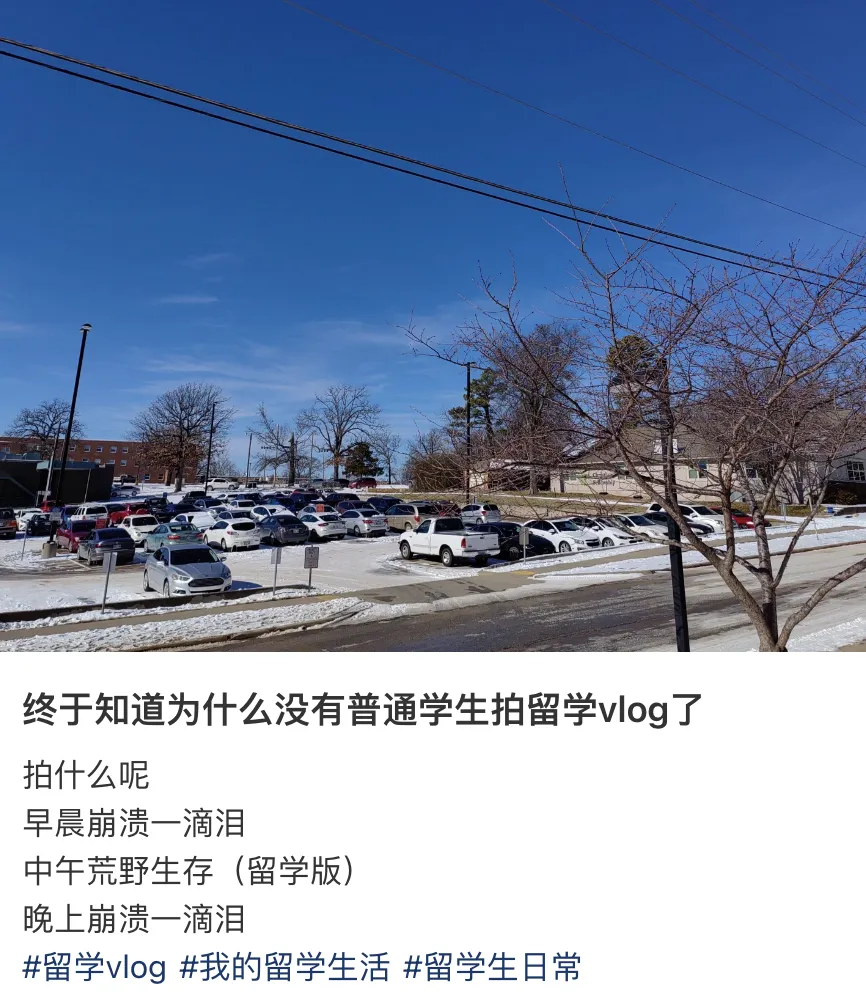The image size is (866, 998).
Task: Tap the #留学生日常 hashtag link
Action: click(492, 967)
